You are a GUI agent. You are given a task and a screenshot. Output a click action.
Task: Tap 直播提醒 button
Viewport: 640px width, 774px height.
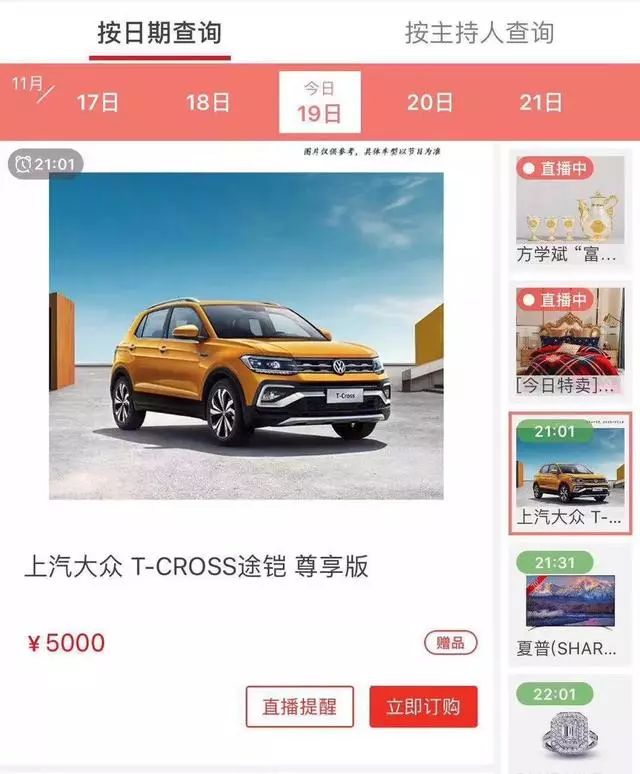click(x=300, y=707)
